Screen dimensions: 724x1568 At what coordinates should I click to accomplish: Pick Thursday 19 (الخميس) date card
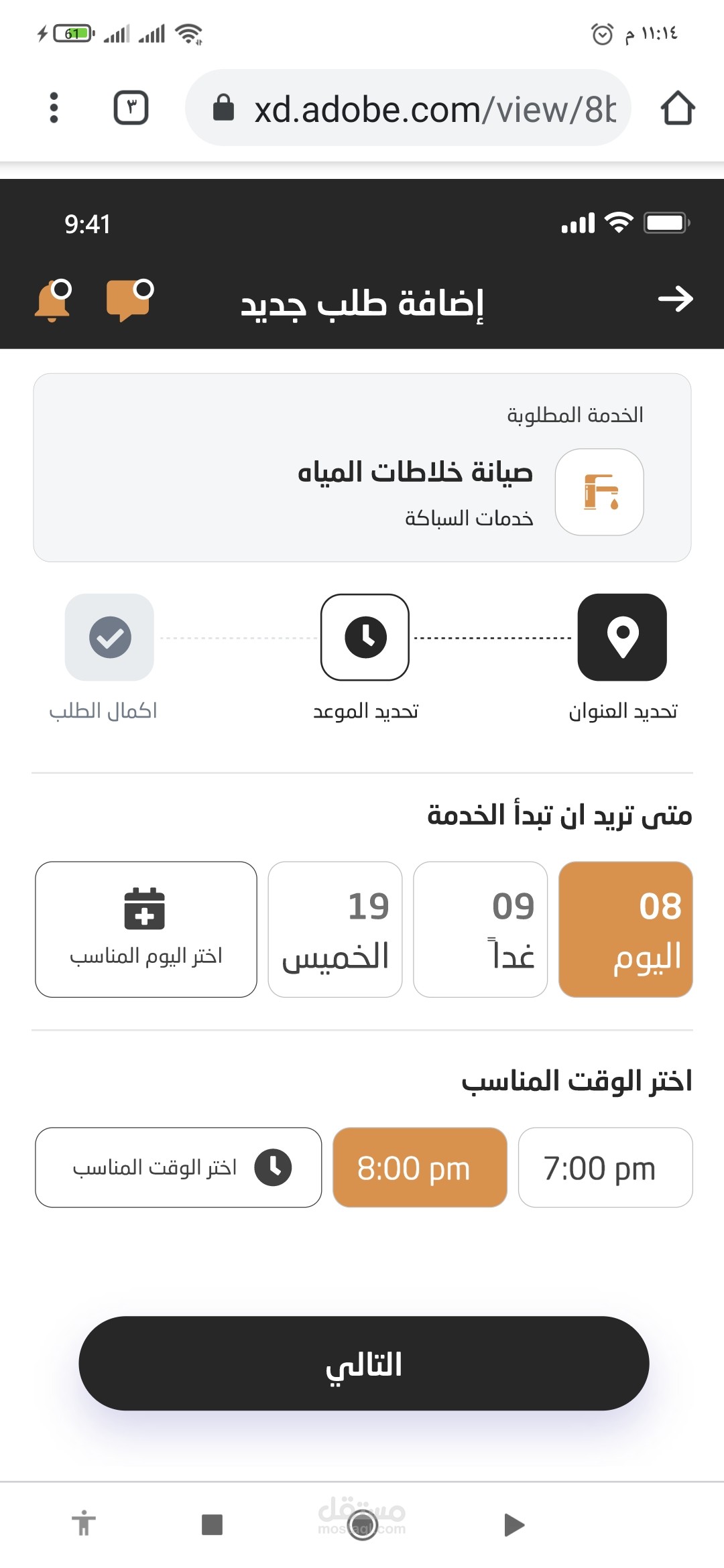[x=335, y=929]
